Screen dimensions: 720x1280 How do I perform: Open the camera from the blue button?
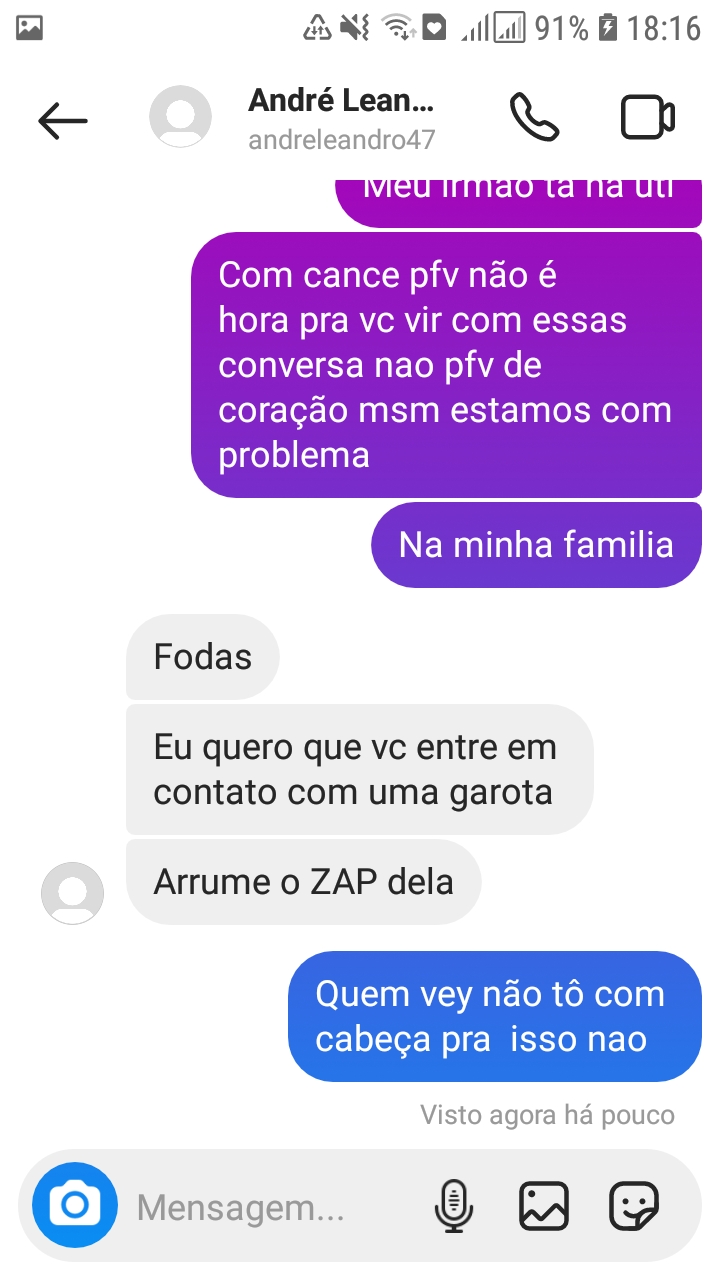coord(75,1206)
